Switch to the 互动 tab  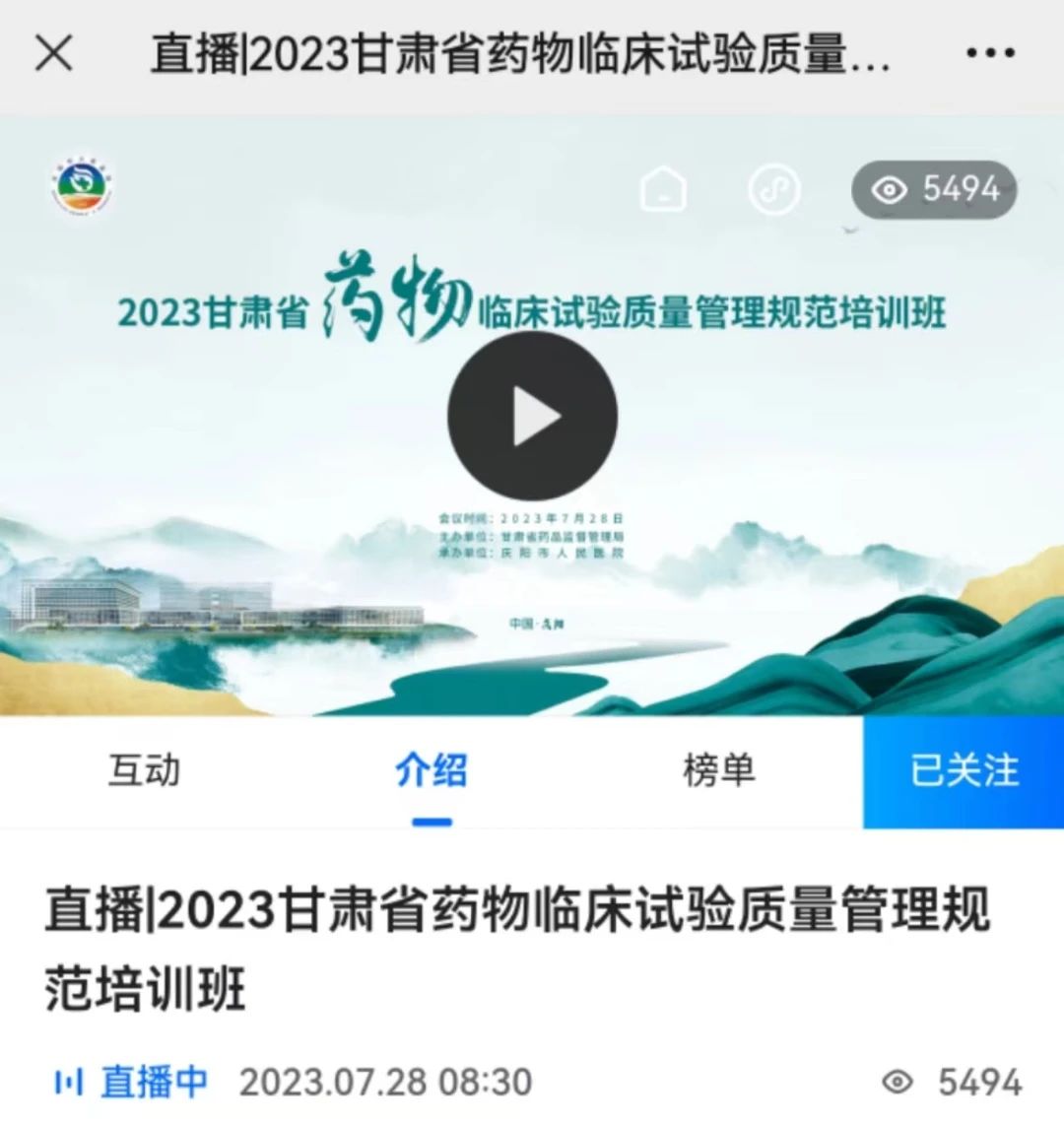144,770
